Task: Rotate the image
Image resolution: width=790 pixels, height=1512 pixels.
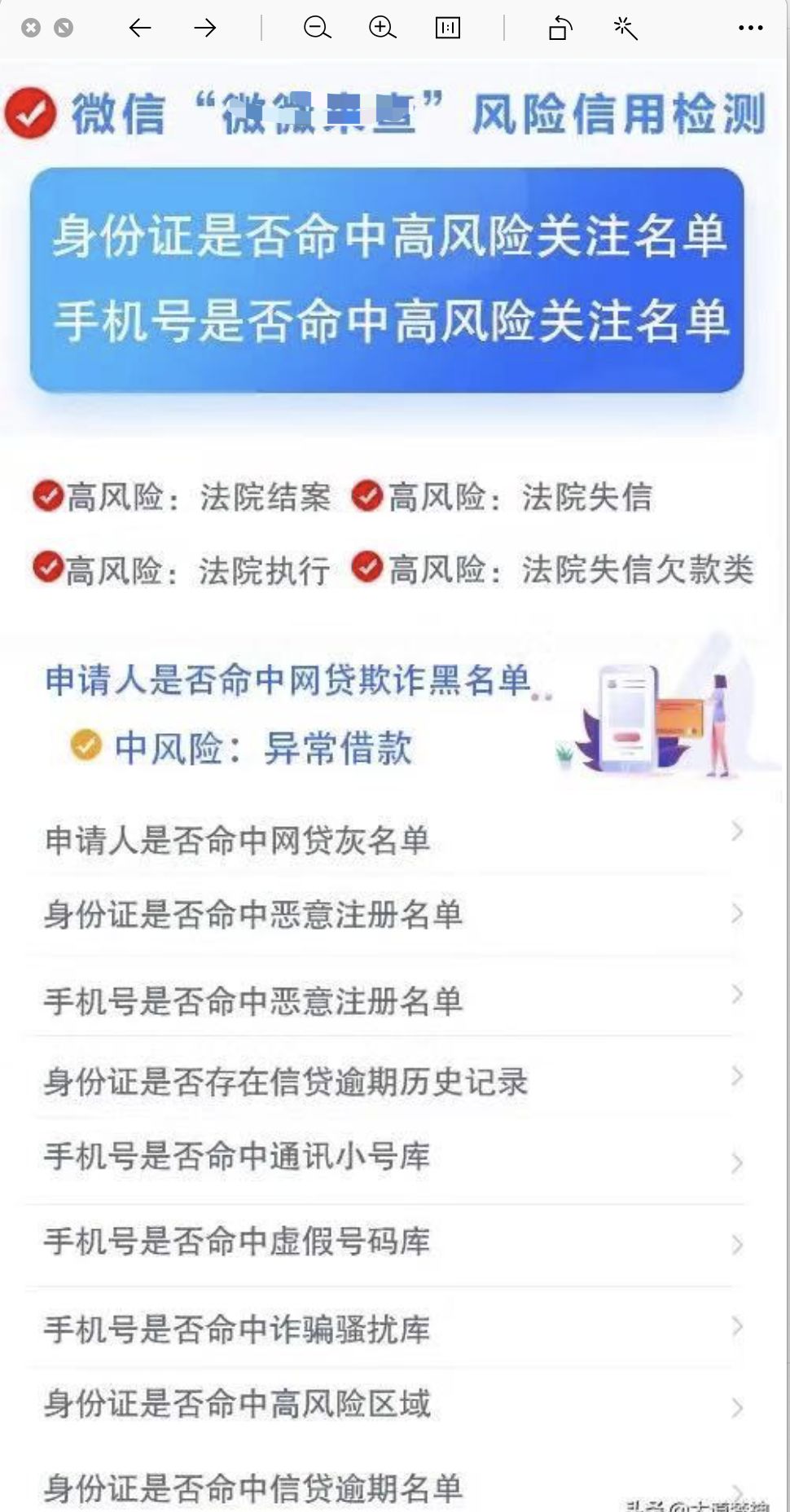Action: point(560,29)
